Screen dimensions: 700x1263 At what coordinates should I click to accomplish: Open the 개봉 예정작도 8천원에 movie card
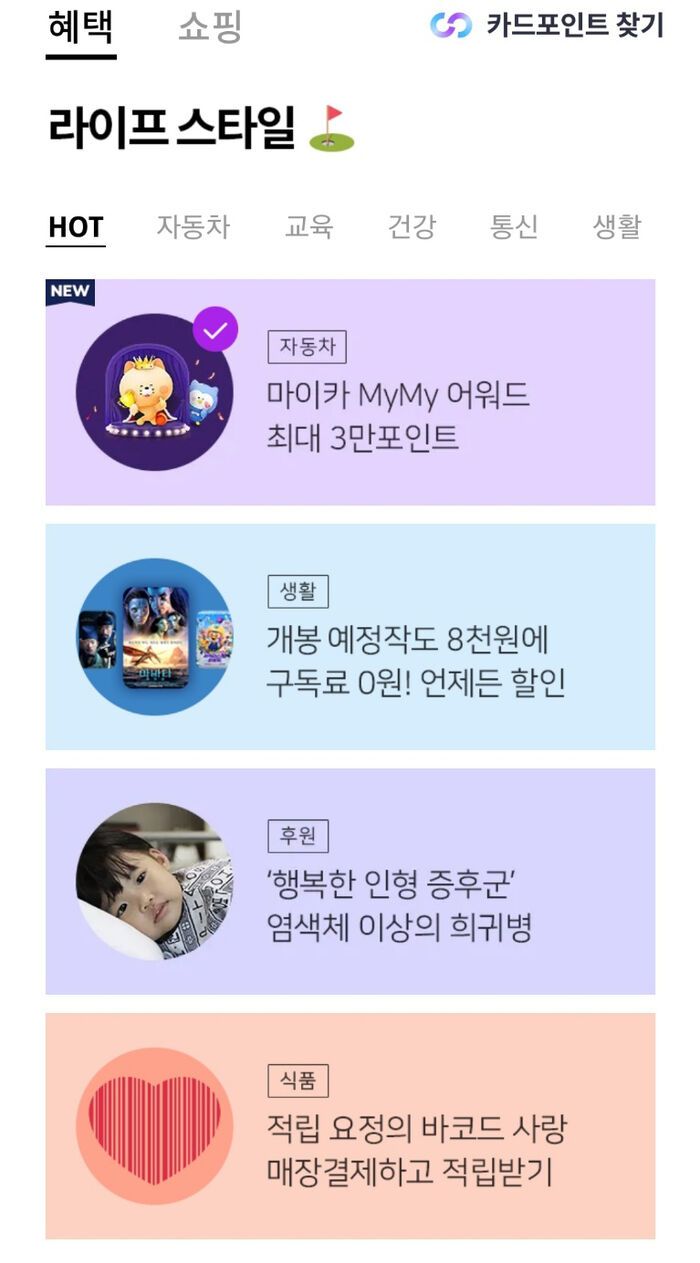point(350,637)
